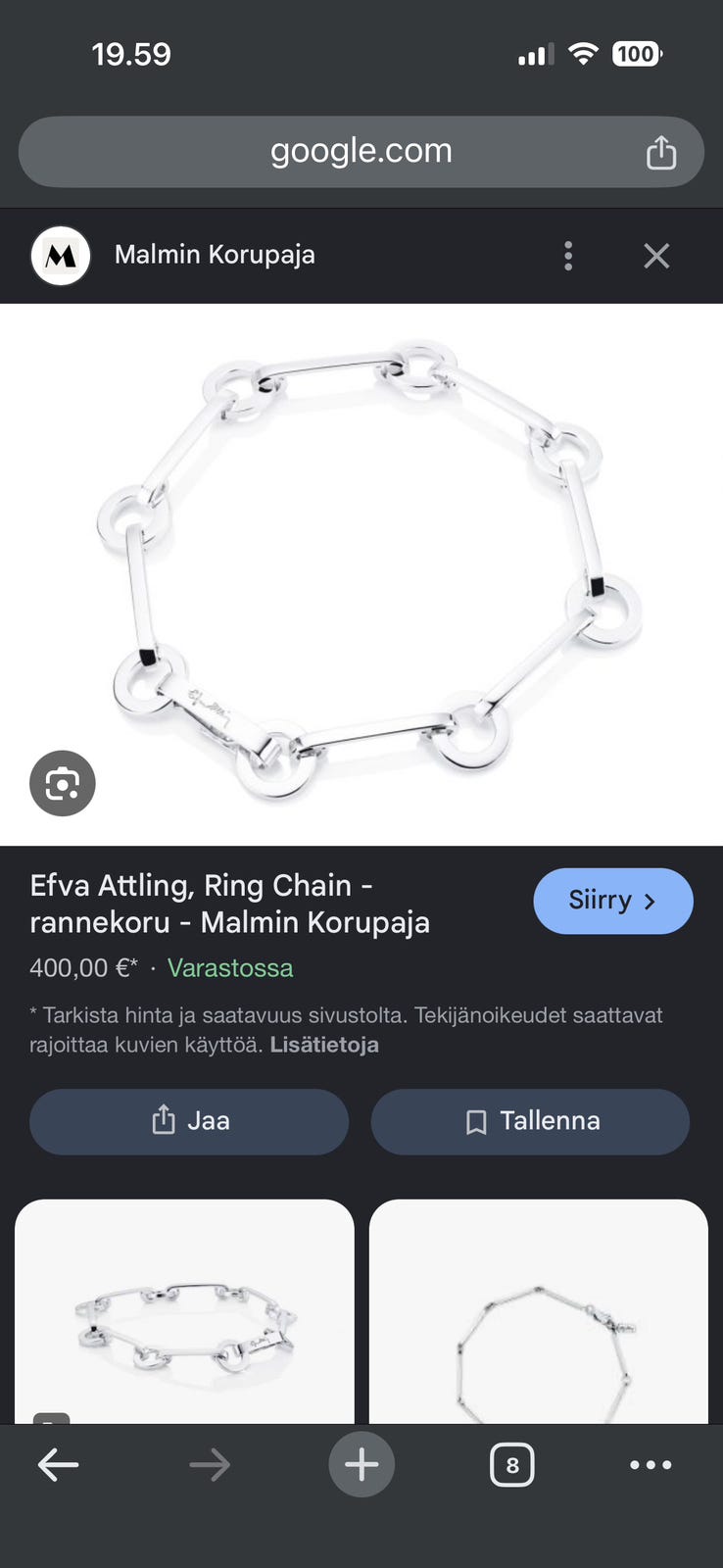
Task: Close the product preview panel
Action: tap(656, 255)
